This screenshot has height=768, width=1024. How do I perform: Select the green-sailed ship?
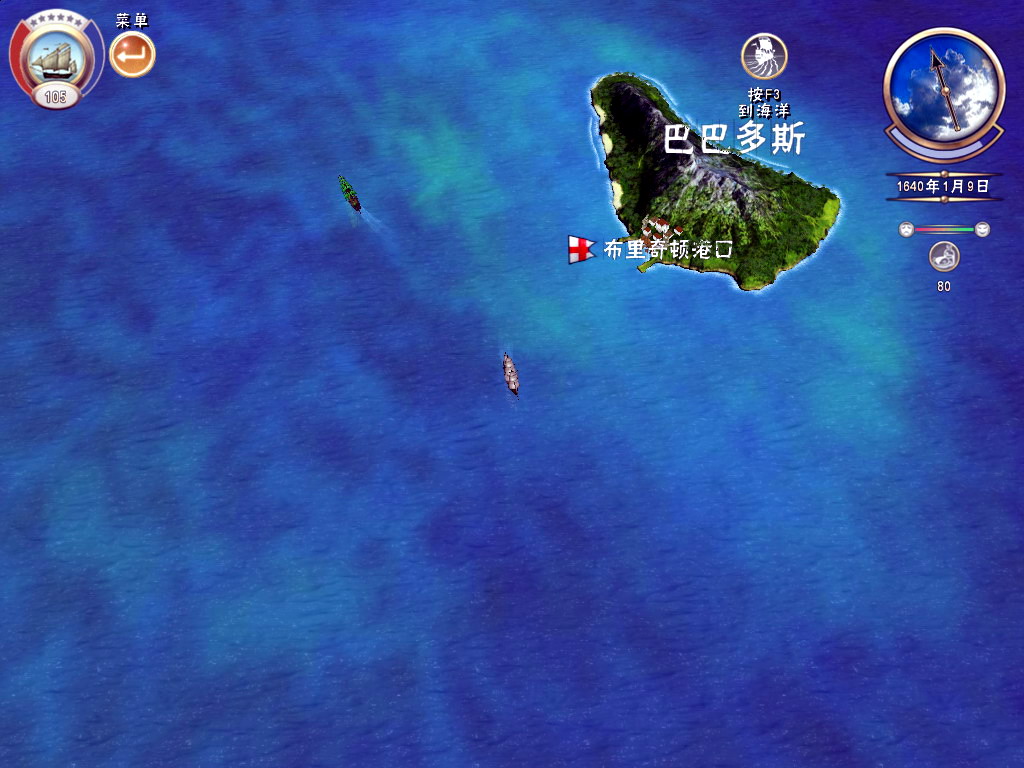coord(349,193)
